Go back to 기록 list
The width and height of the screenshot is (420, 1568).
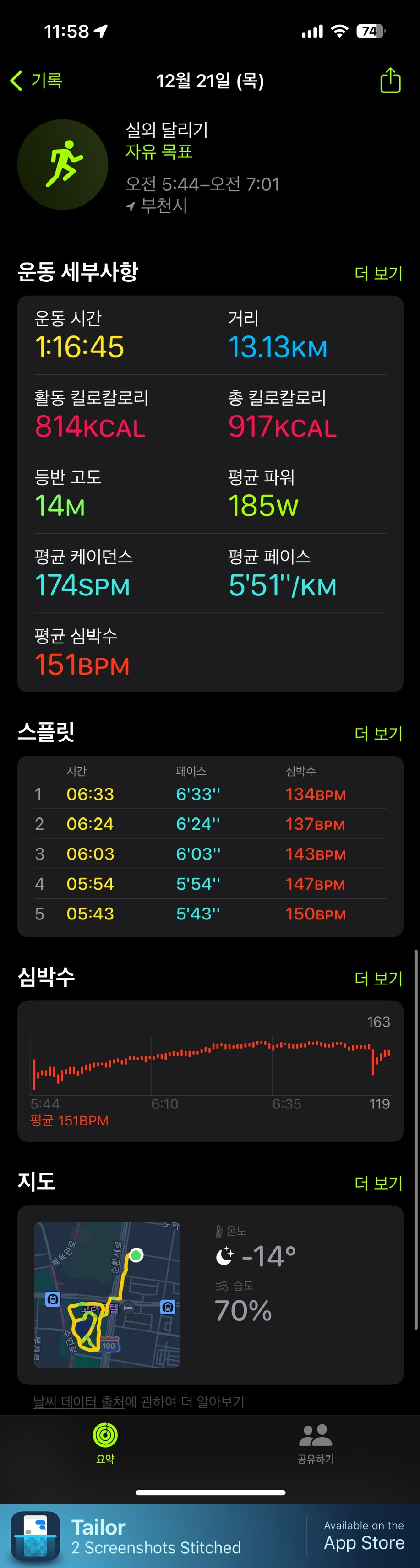[x=37, y=81]
